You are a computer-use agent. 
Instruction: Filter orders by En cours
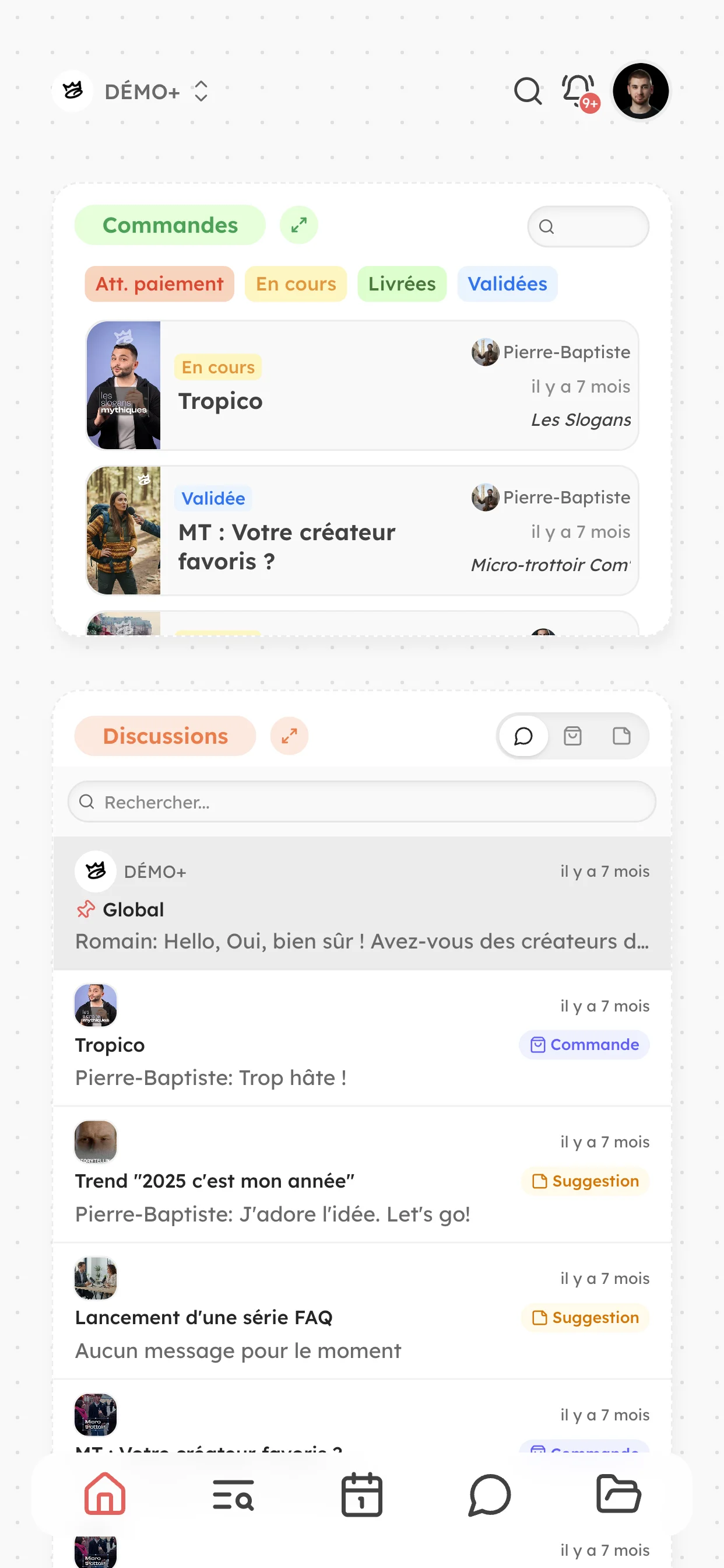coord(296,283)
